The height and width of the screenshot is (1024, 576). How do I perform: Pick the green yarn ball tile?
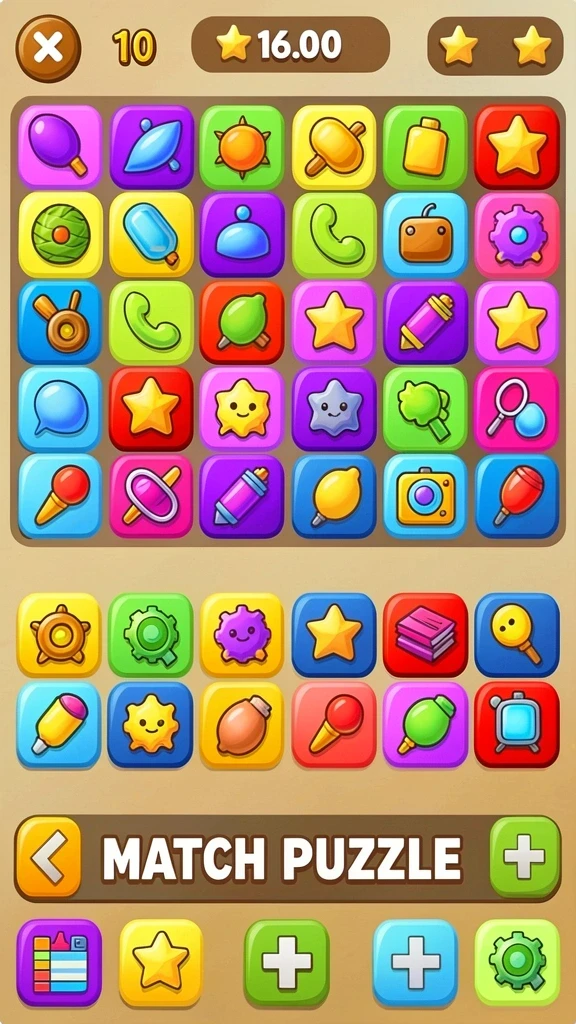[x=60, y=235]
